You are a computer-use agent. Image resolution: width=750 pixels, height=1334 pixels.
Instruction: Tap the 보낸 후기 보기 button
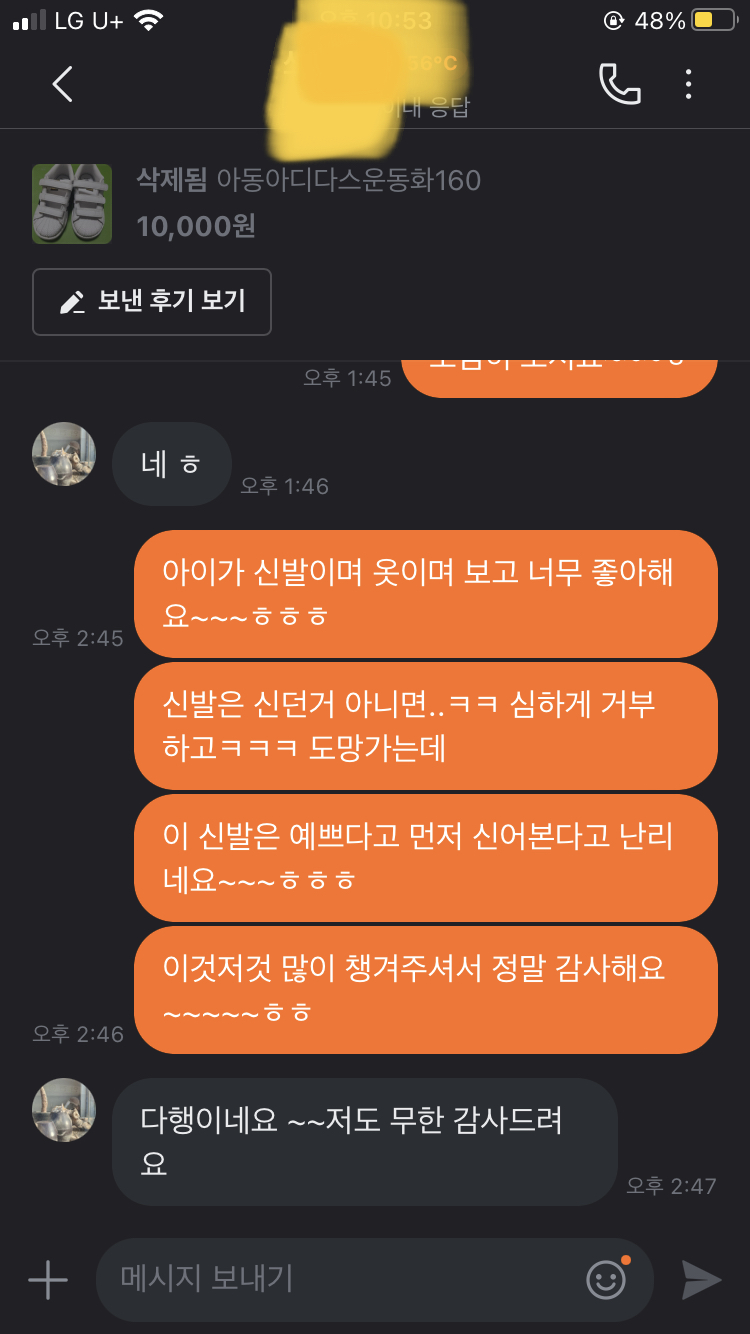152,302
